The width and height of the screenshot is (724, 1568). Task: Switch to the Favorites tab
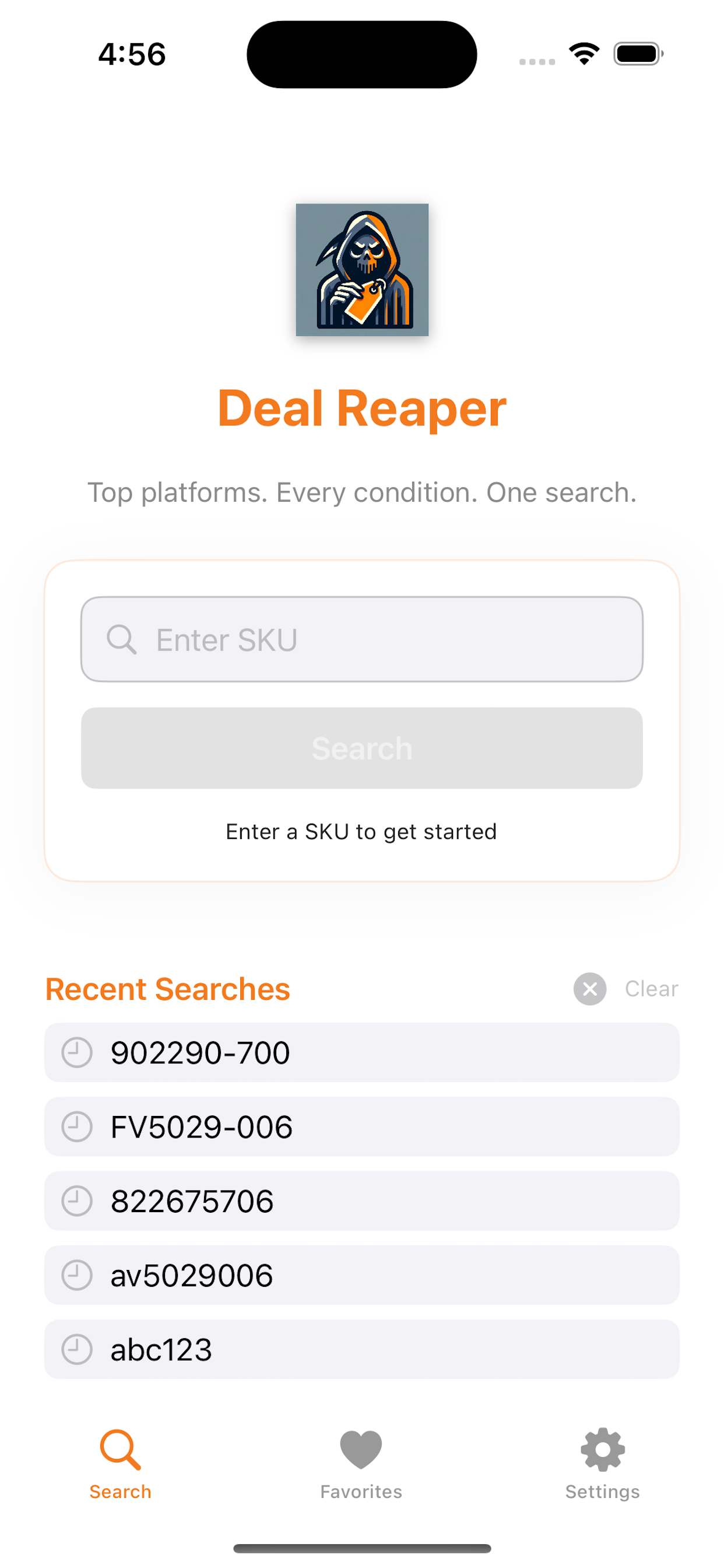[361, 1464]
